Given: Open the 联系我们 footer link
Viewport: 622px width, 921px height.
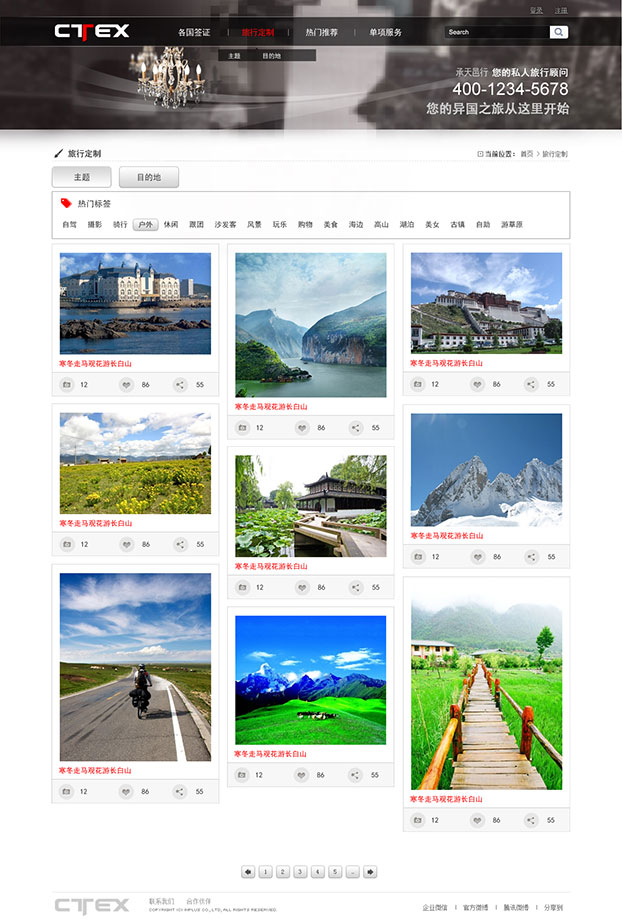Looking at the screenshot, I should coord(161,901).
